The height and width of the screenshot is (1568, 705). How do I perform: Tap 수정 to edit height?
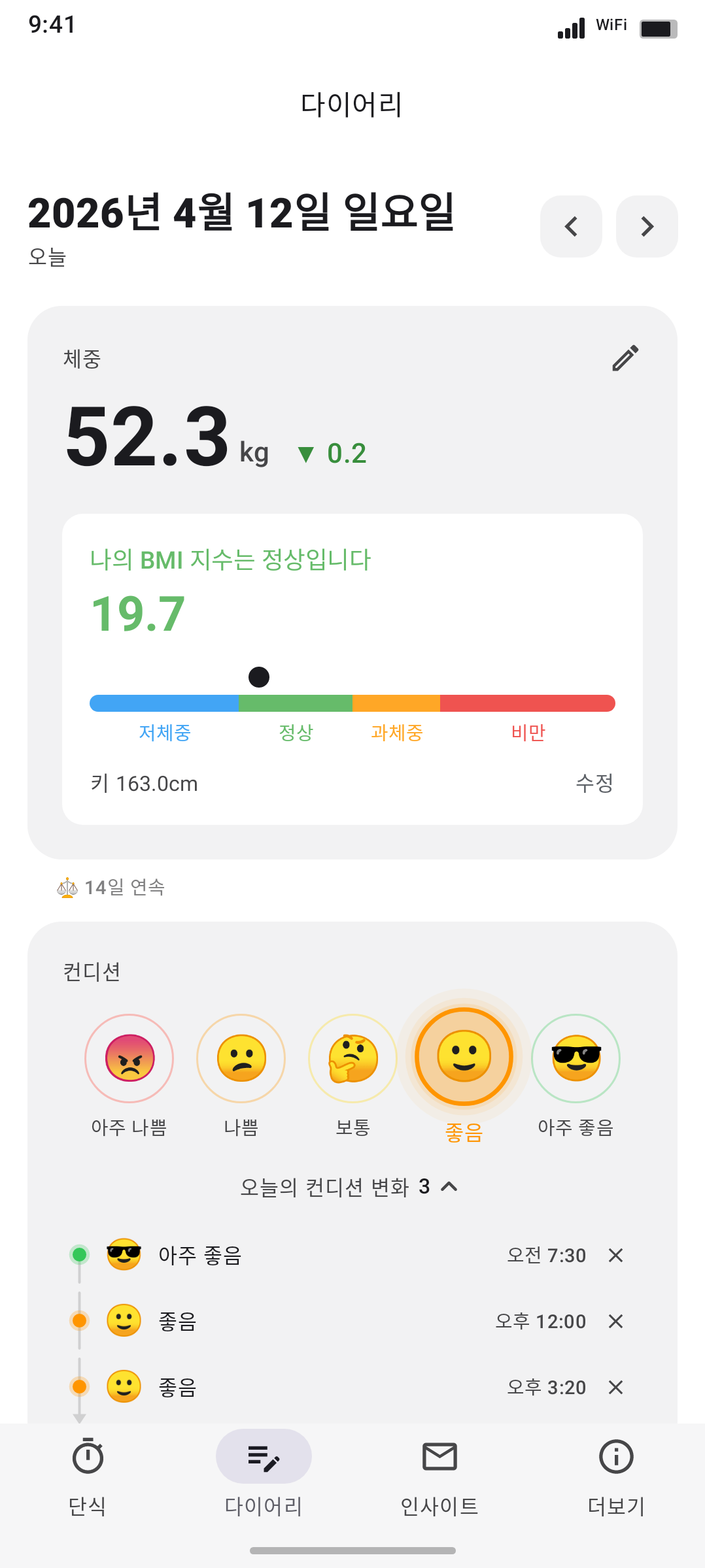click(x=595, y=784)
